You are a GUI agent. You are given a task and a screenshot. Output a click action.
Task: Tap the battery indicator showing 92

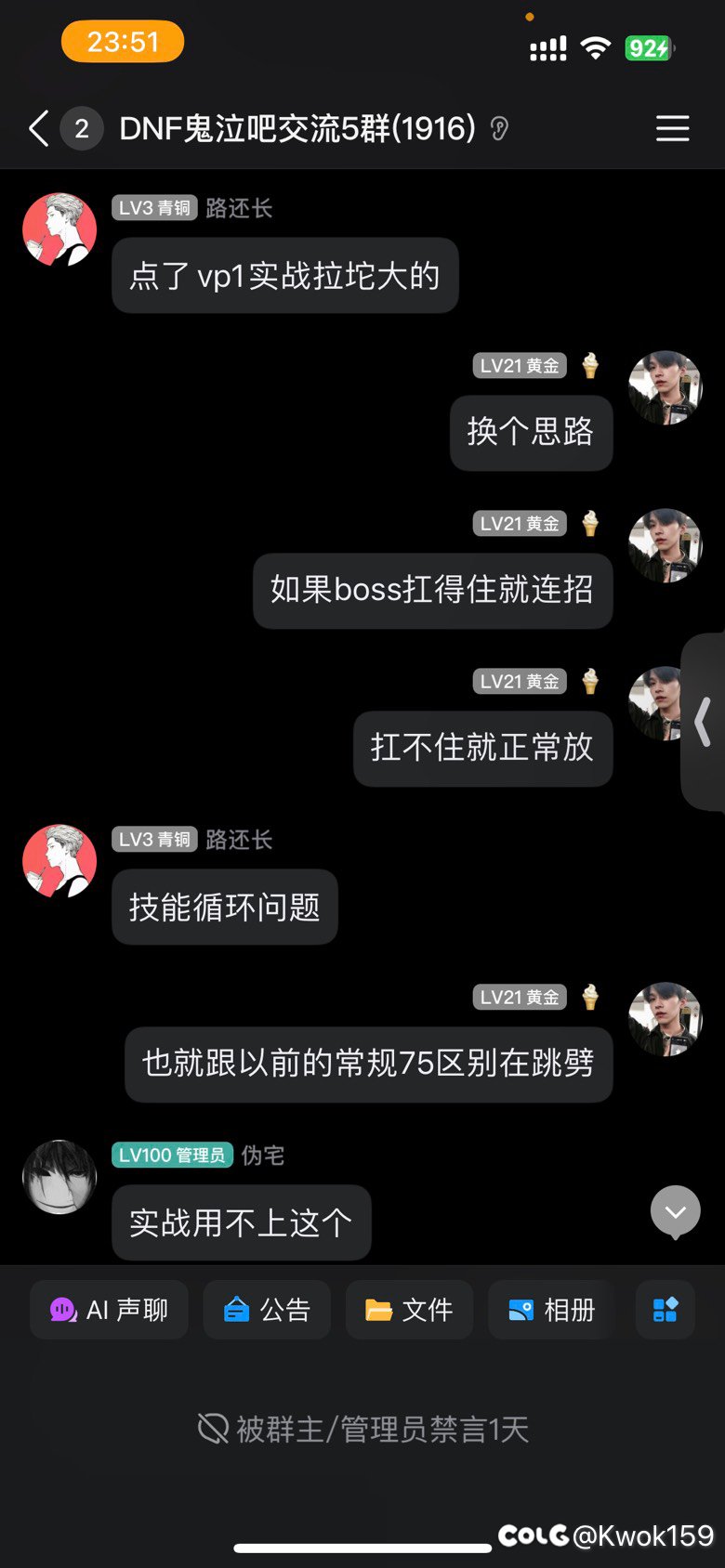pos(649,48)
